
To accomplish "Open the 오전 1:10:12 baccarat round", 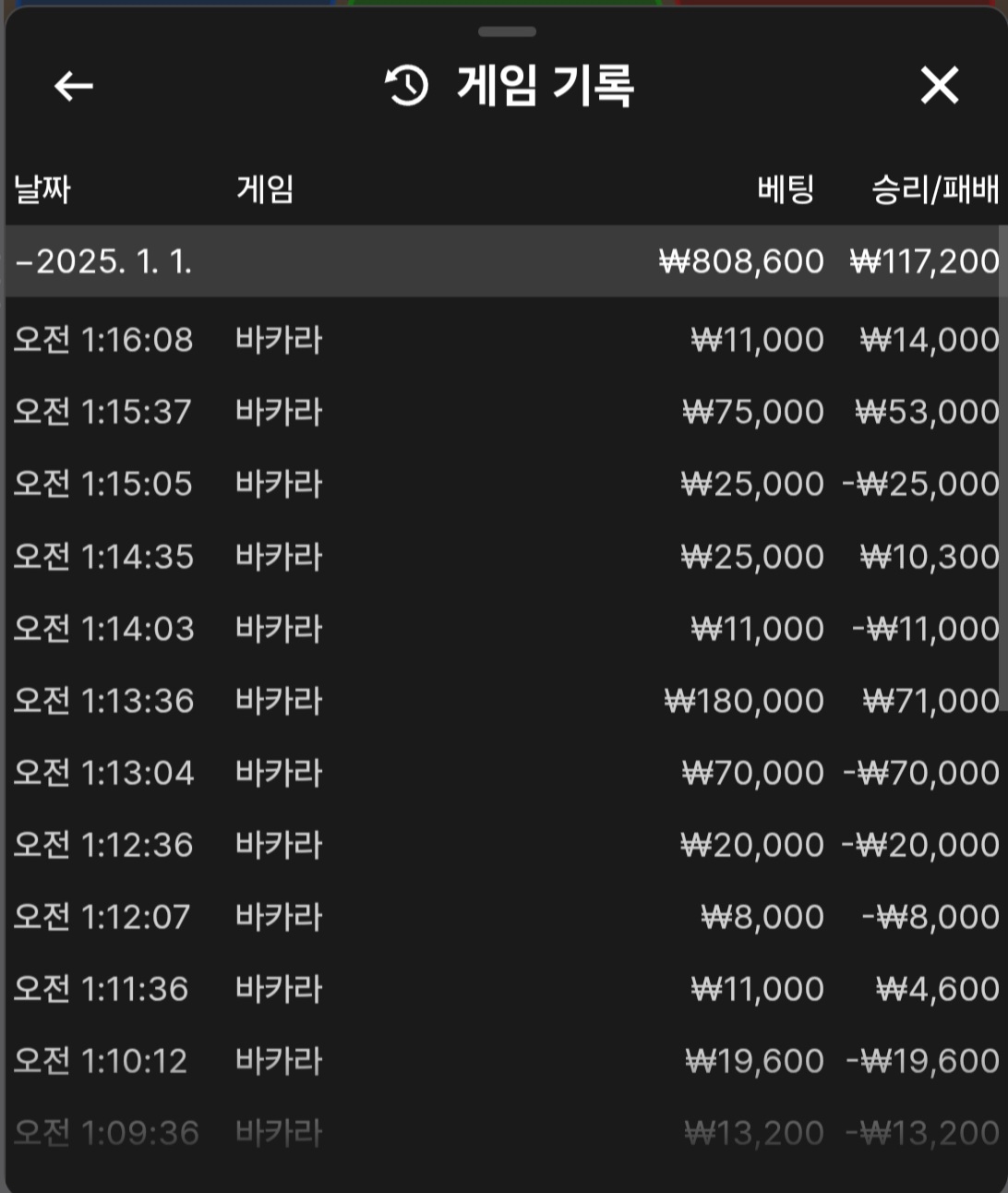I will (x=504, y=1061).
